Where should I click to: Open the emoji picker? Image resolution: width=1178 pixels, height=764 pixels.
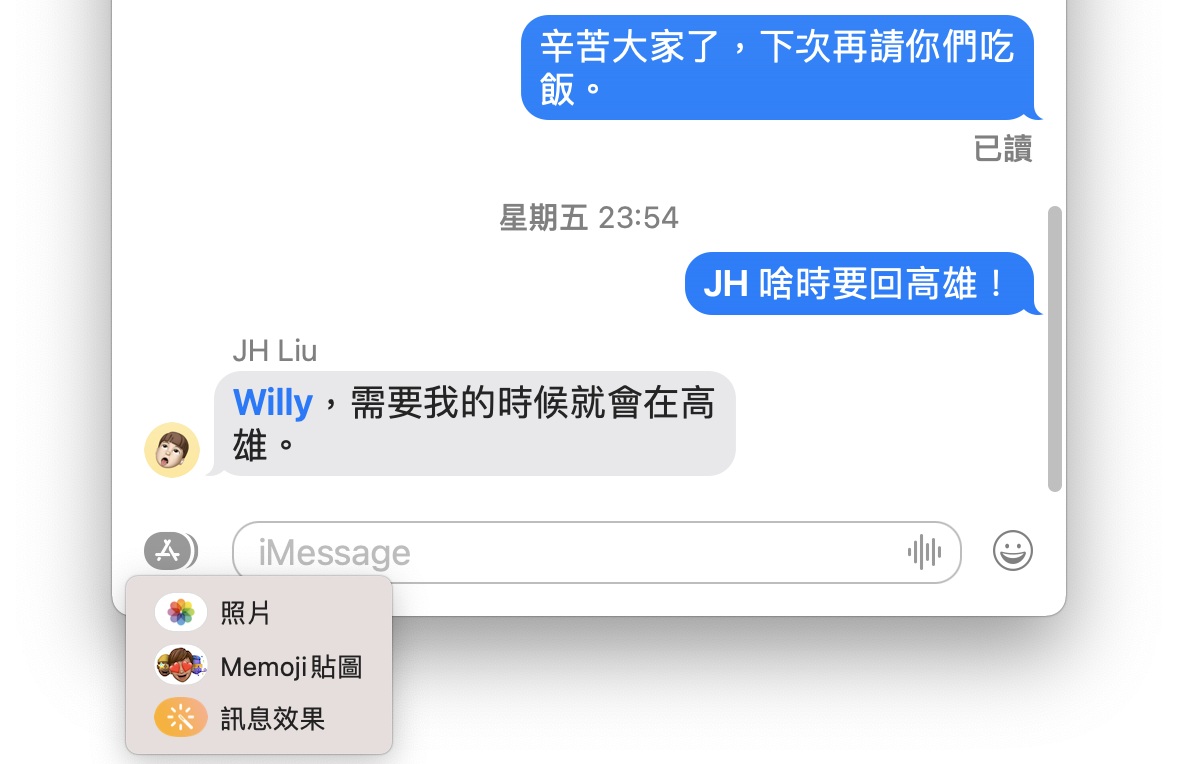[x=1012, y=551]
